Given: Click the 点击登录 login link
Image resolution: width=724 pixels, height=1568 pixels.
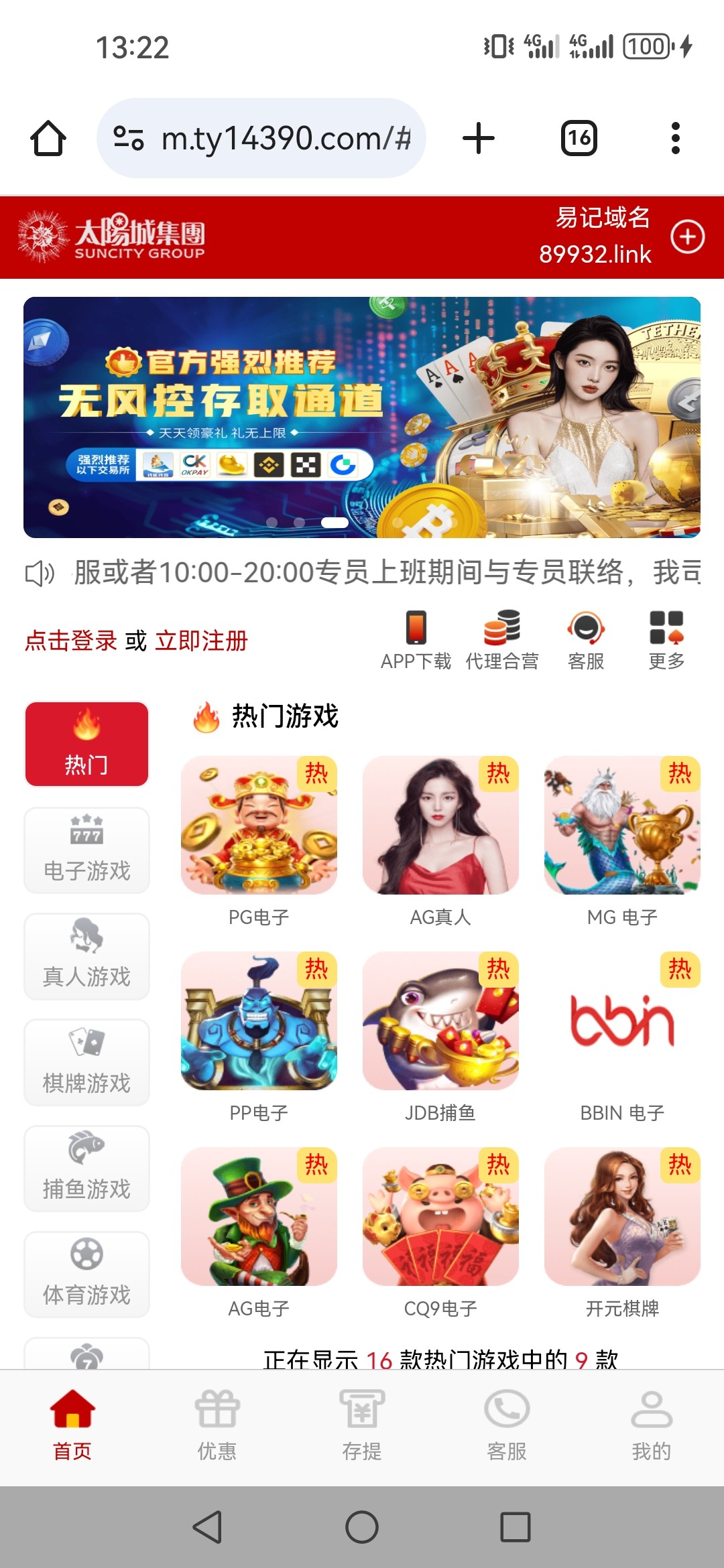Looking at the screenshot, I should coord(69,641).
